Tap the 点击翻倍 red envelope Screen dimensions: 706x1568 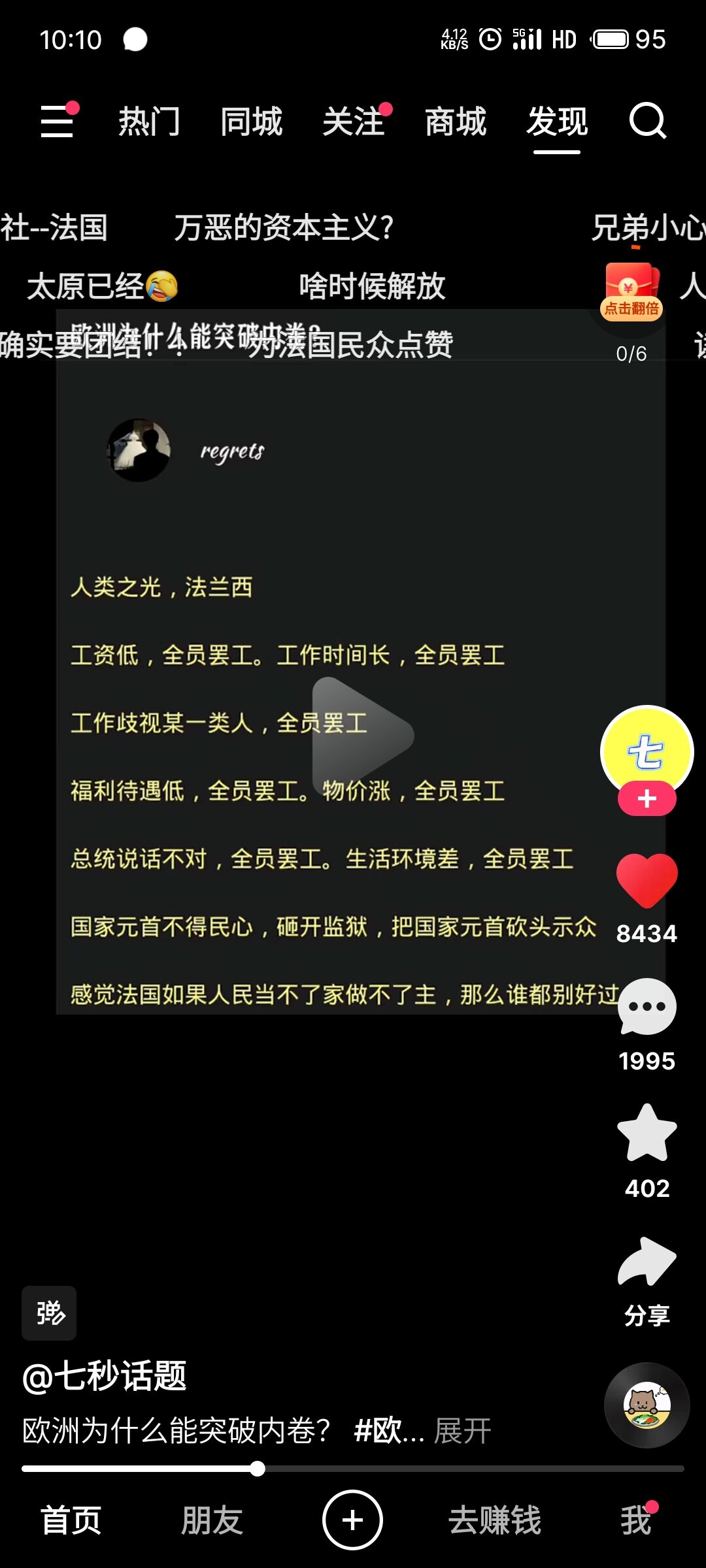pos(631,292)
